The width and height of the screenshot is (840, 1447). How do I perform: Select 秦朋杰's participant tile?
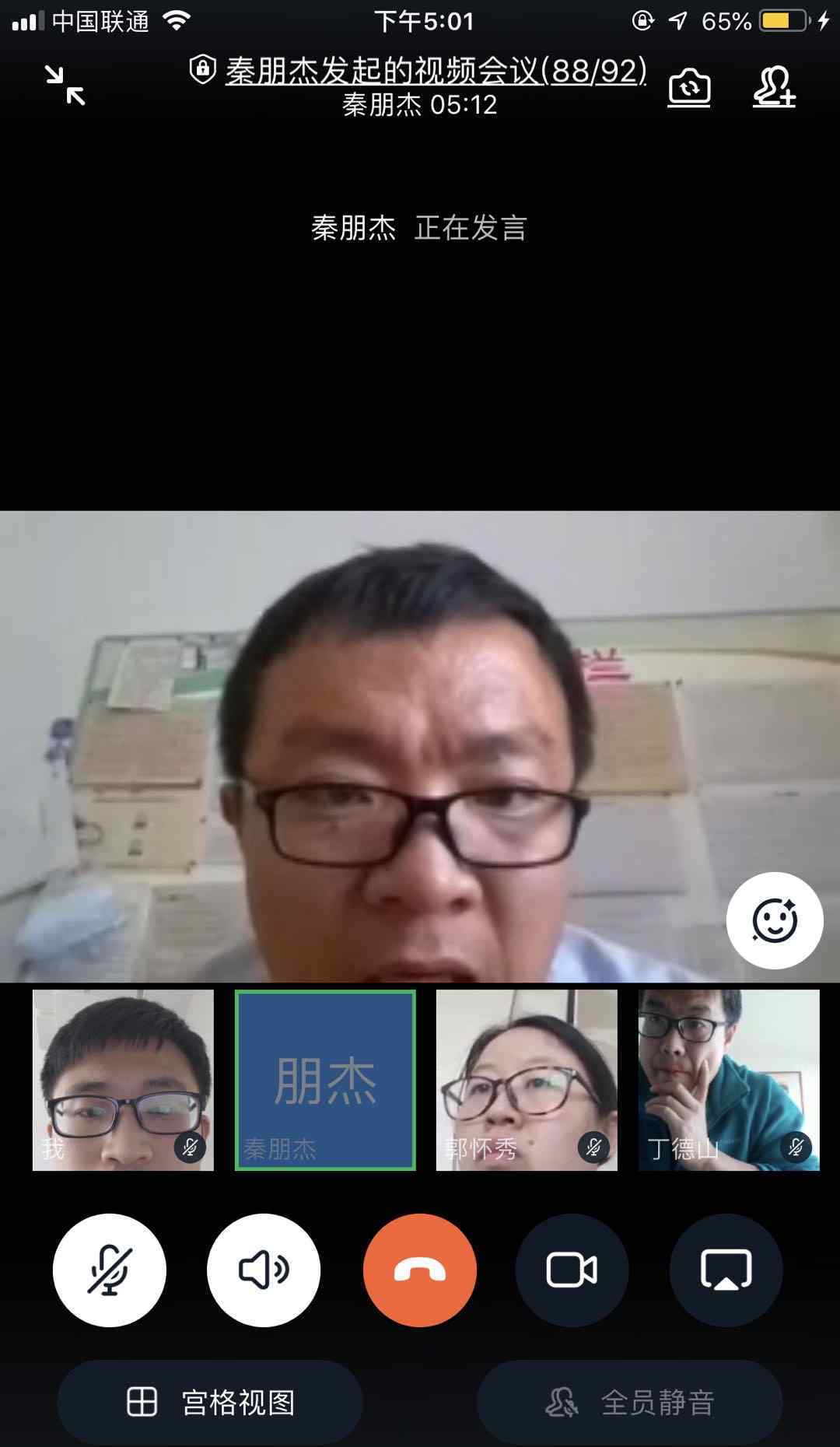[x=325, y=1080]
